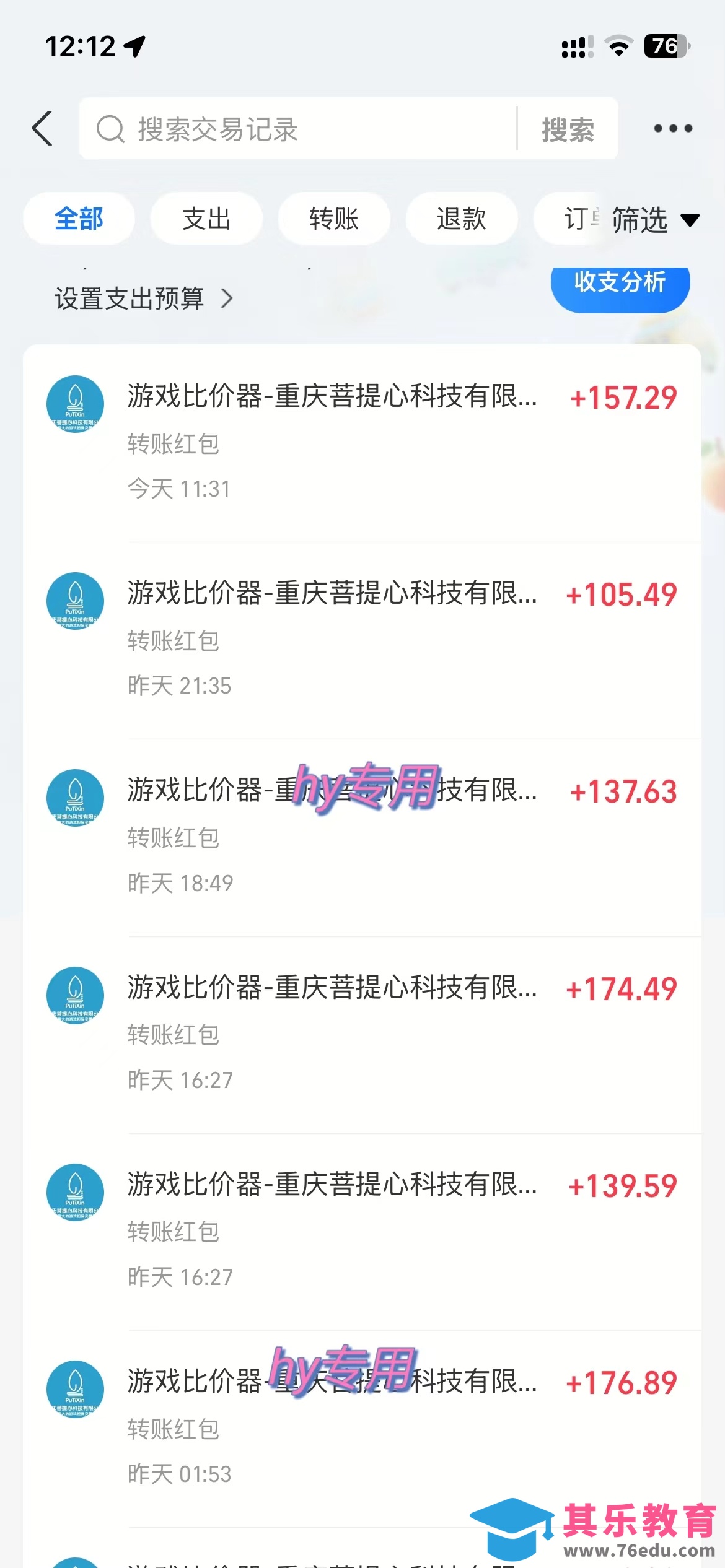Viewport: 725px width, 1568px height.
Task: Open 设置支出预算 via its chevron
Action: pos(227,298)
